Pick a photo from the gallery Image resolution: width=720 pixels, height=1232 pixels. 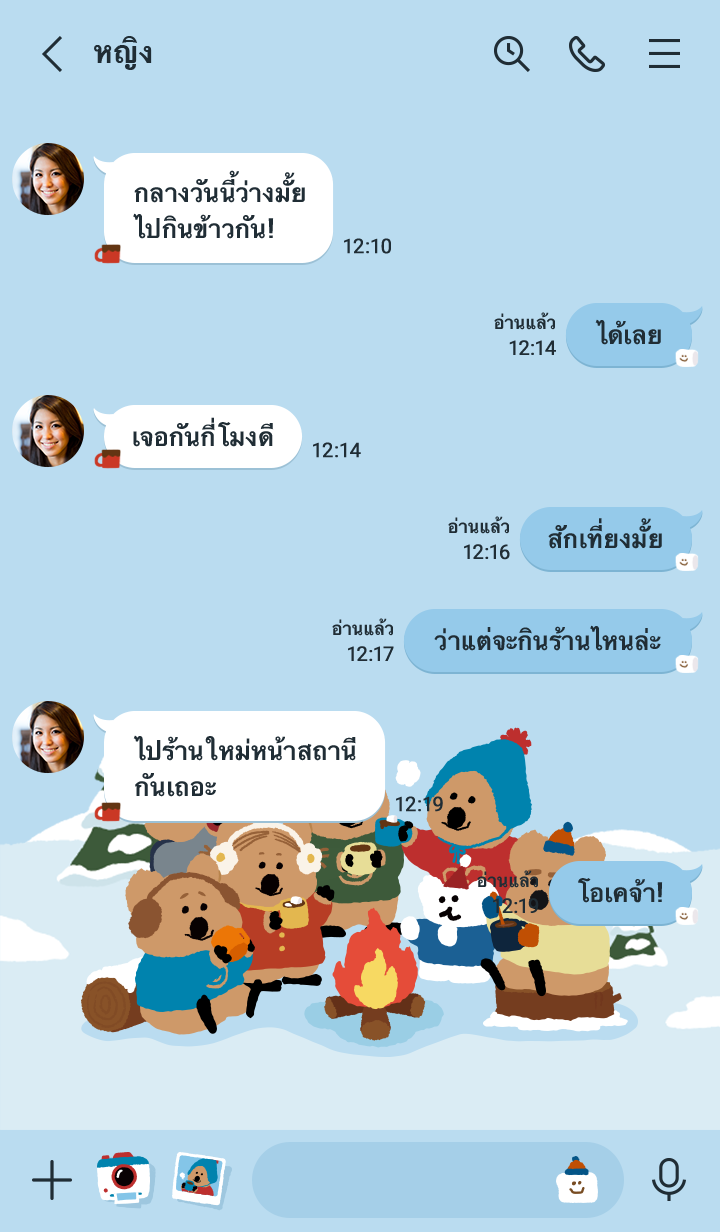coord(199,1179)
